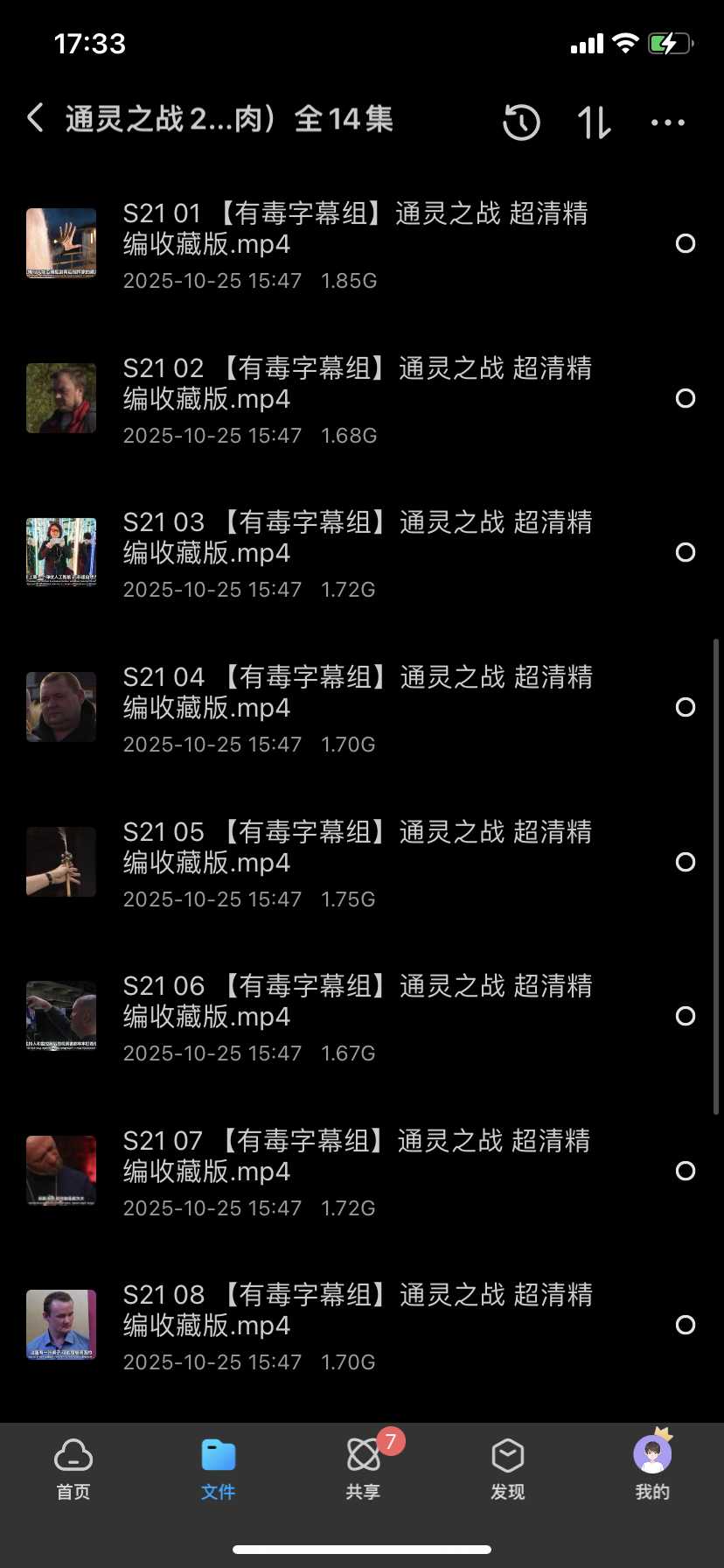Open the history/recent transfers icon
This screenshot has width=724, height=1568.
pos(521,122)
